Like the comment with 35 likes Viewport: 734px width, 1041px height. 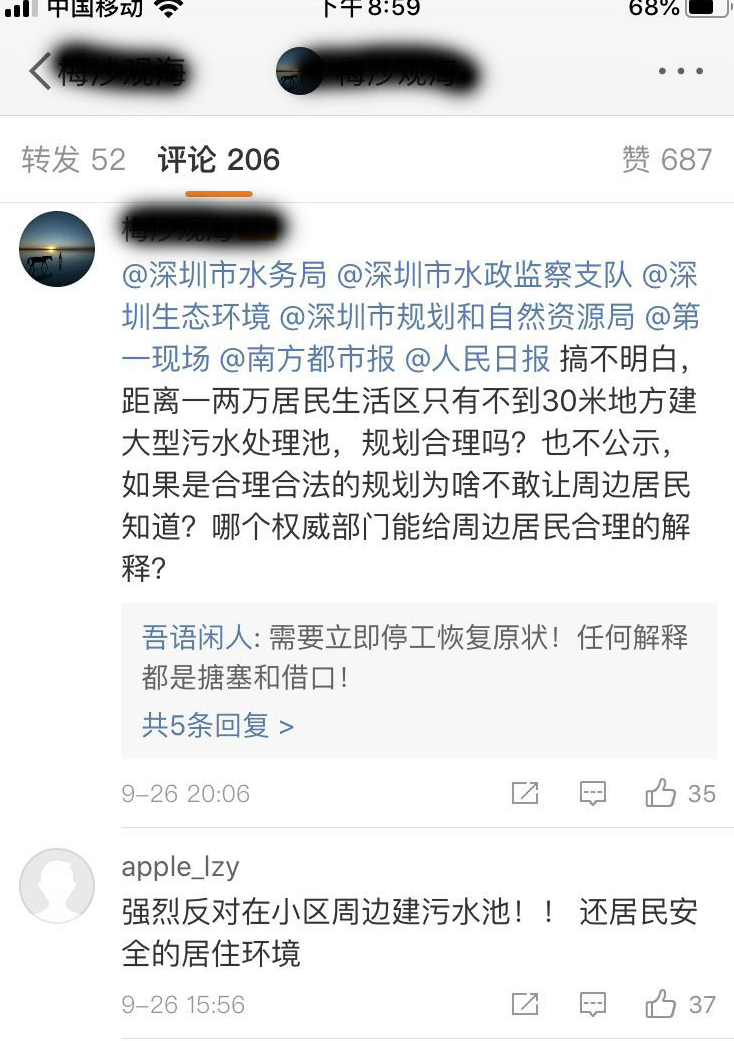[x=662, y=794]
